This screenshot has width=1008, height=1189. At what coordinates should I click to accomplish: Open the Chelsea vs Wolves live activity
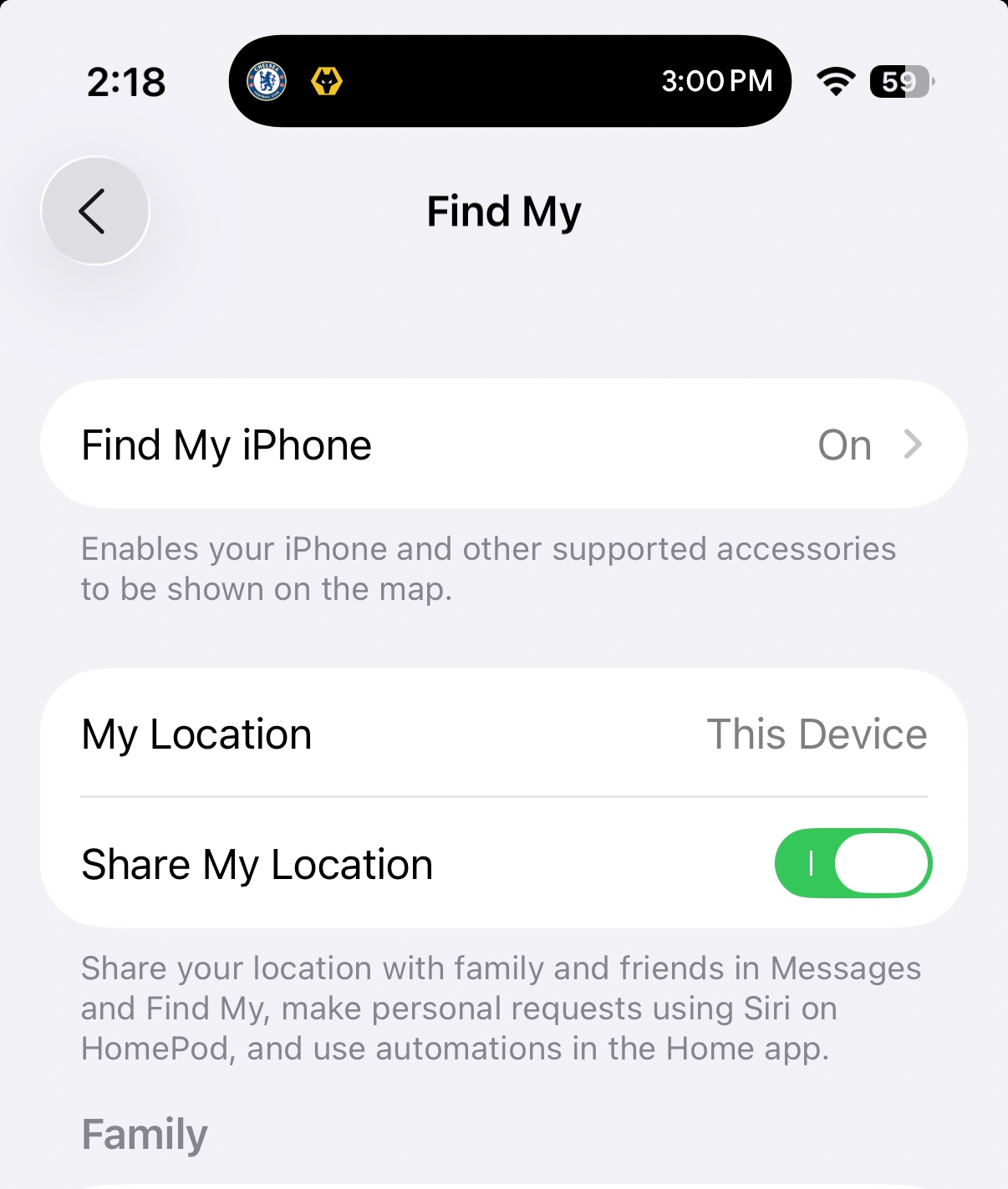click(509, 81)
